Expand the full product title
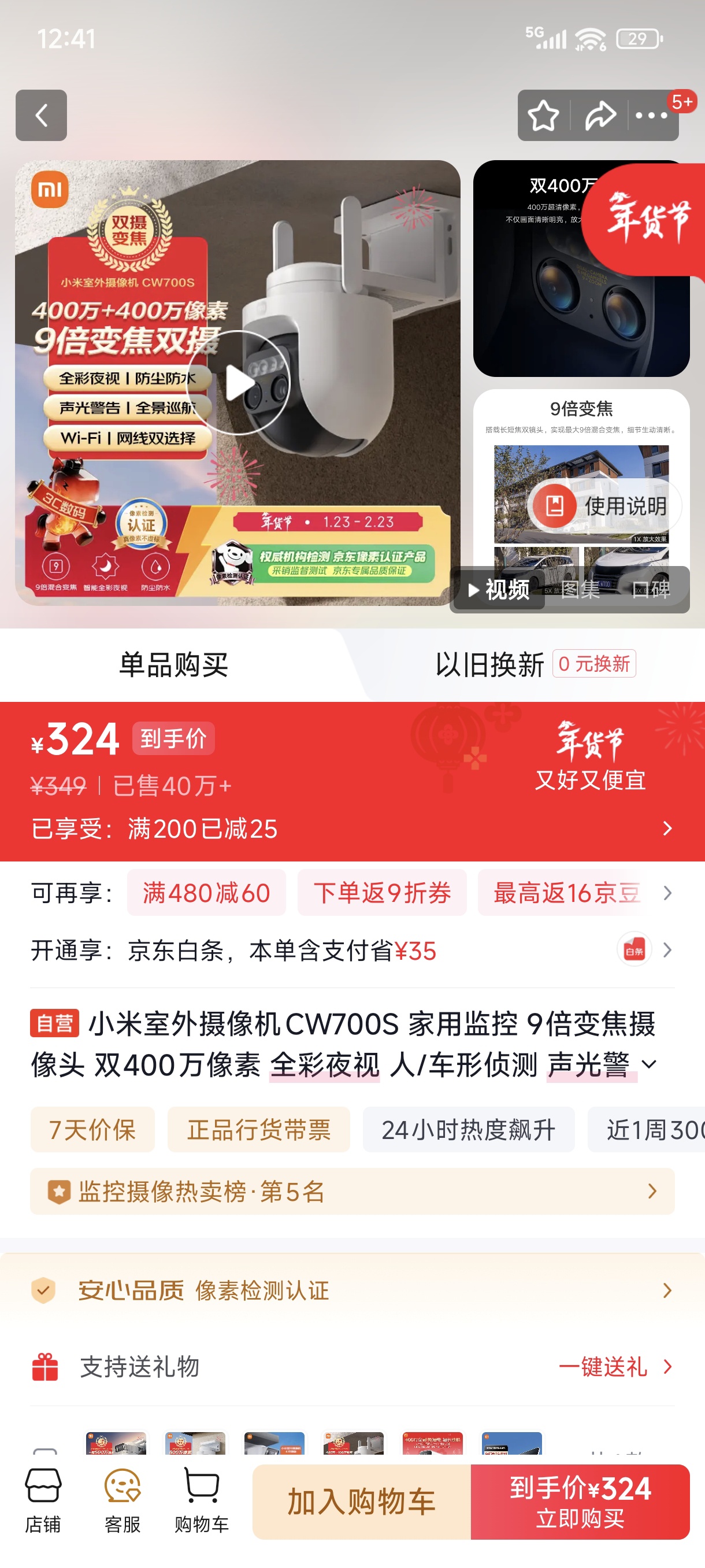 click(x=649, y=1064)
